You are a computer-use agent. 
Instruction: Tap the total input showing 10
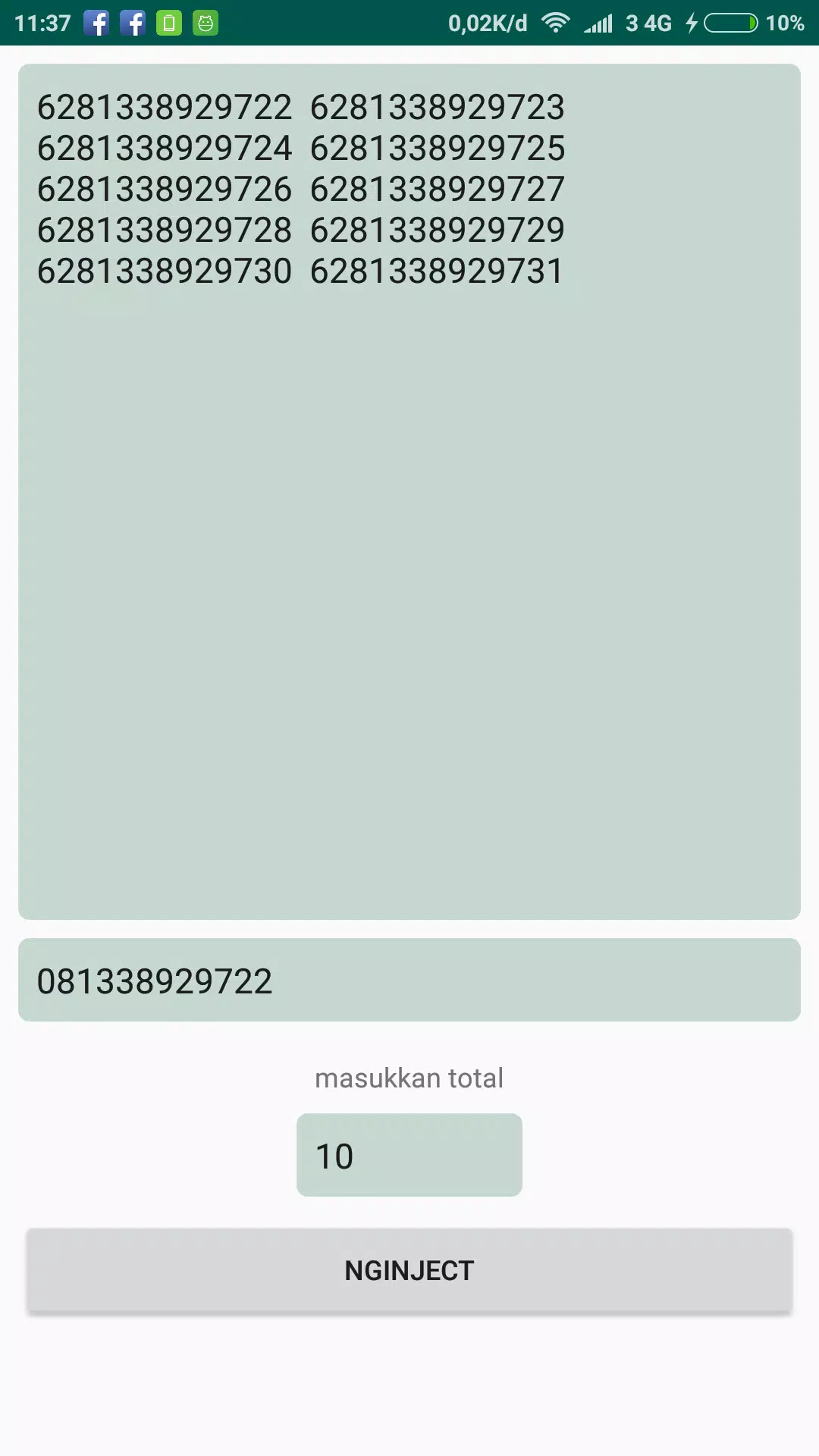pyautogui.click(x=409, y=1154)
